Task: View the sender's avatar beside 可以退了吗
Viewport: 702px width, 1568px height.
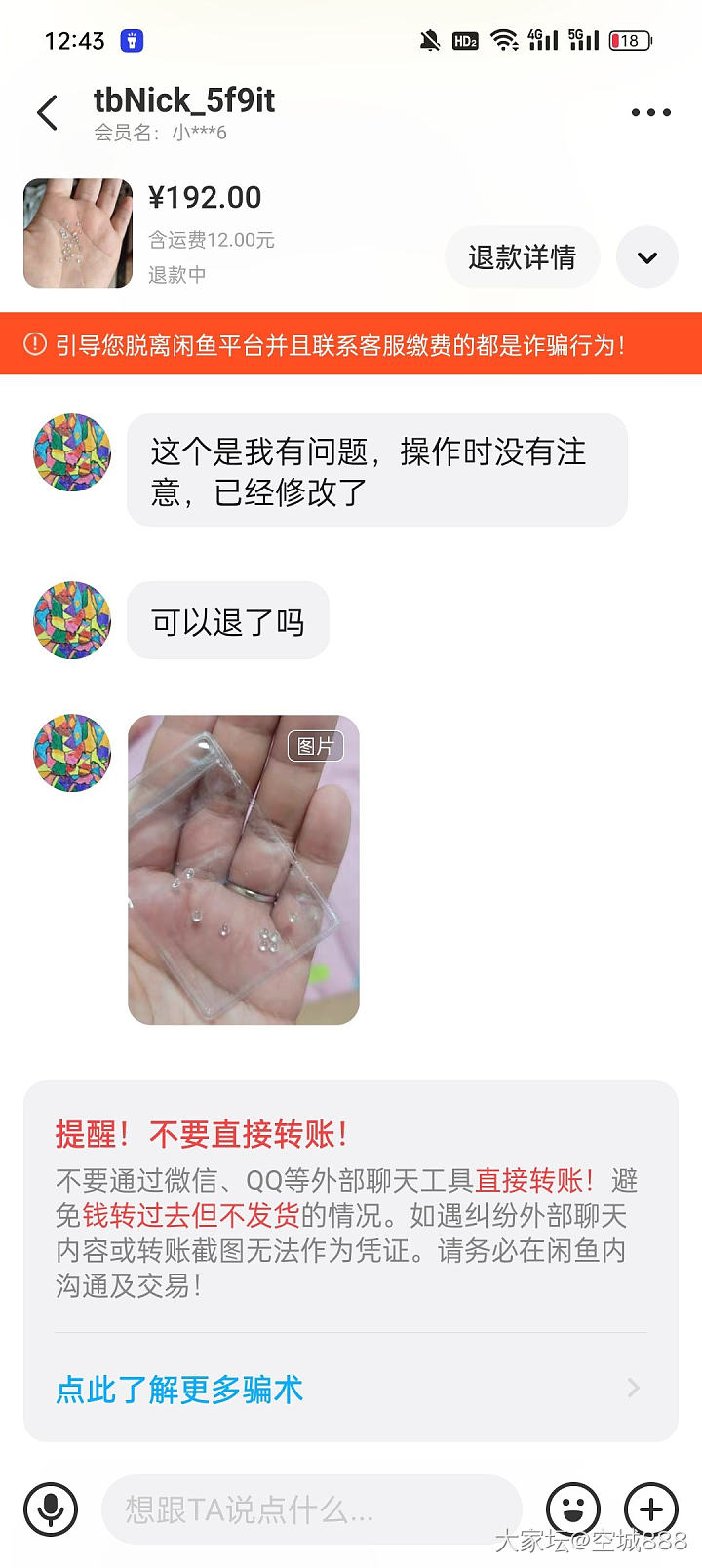Action: pyautogui.click(x=72, y=620)
